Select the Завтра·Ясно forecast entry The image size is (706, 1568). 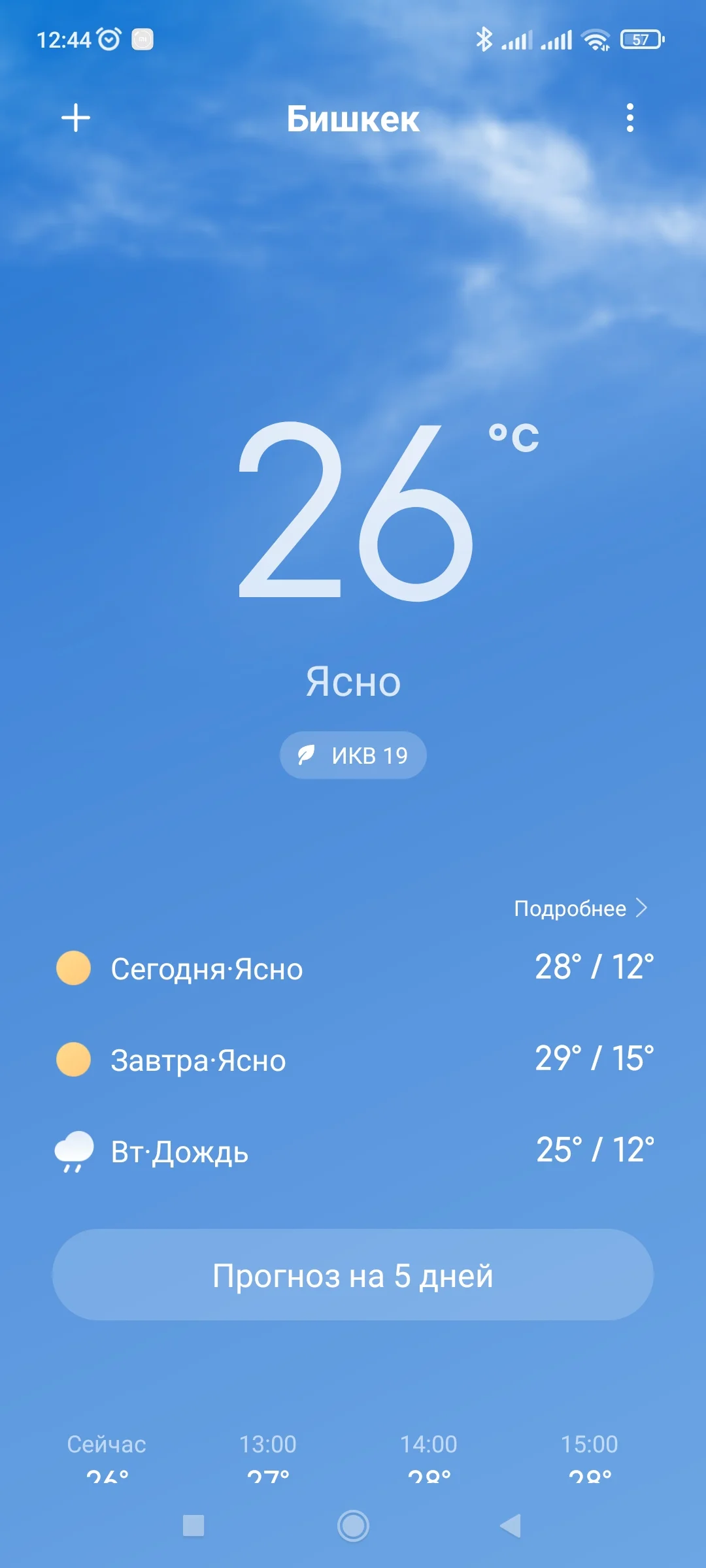coord(353,1060)
